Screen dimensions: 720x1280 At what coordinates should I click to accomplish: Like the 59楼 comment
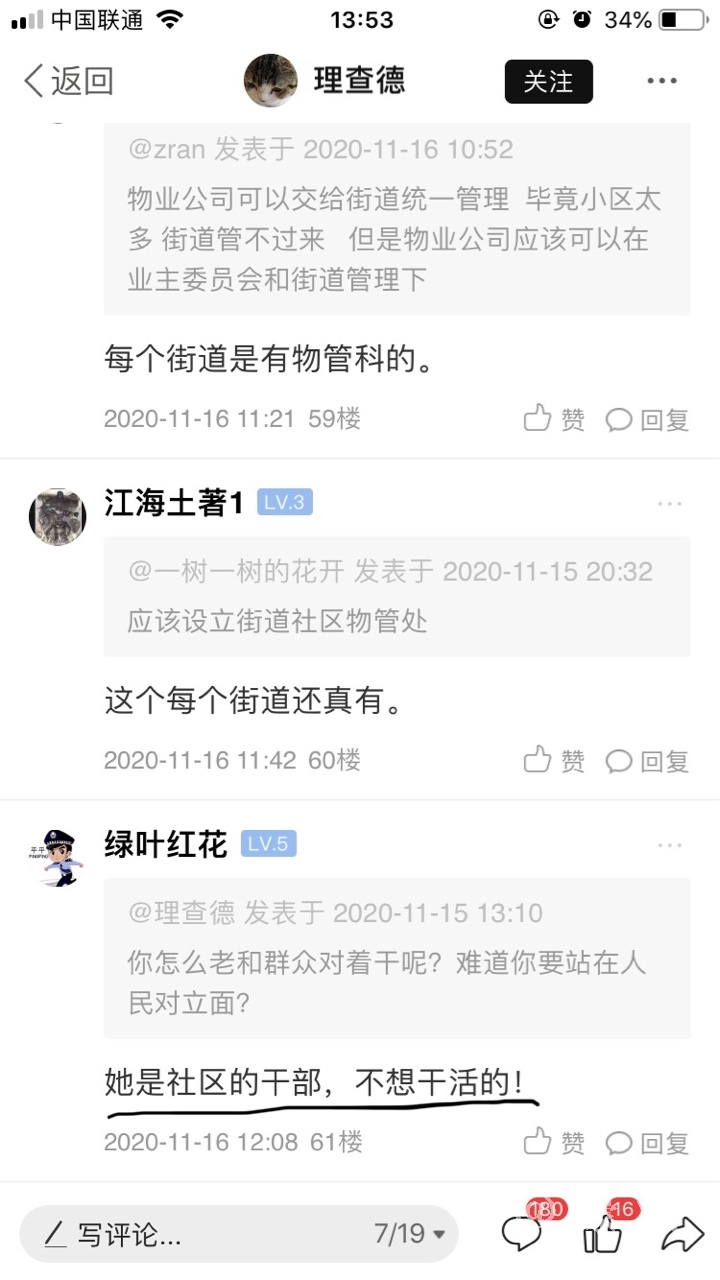(x=554, y=419)
